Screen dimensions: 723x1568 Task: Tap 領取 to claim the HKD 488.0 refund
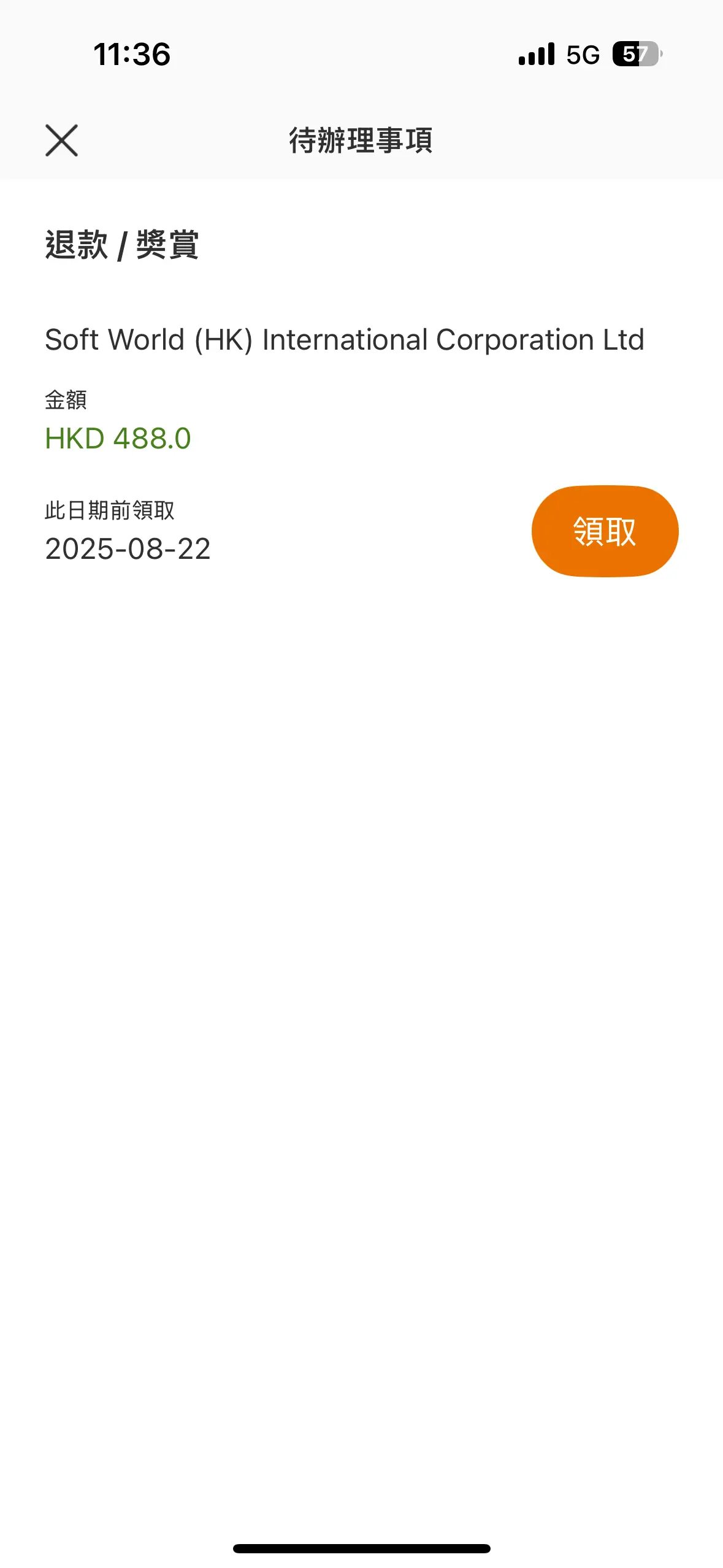tap(605, 531)
